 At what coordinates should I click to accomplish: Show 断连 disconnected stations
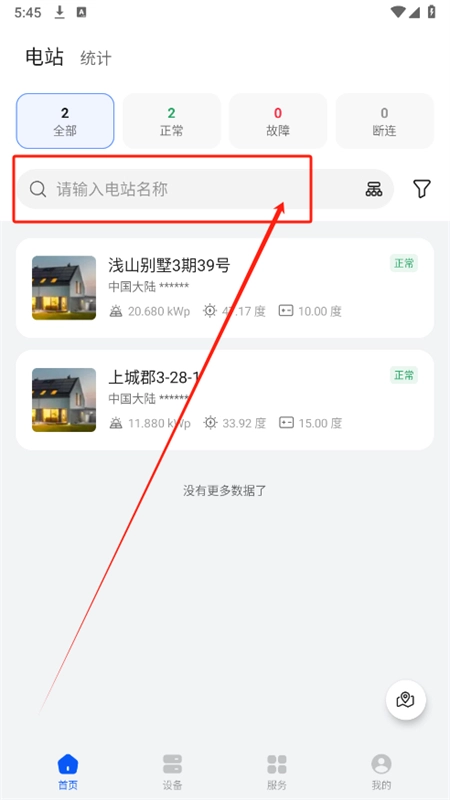click(384, 121)
